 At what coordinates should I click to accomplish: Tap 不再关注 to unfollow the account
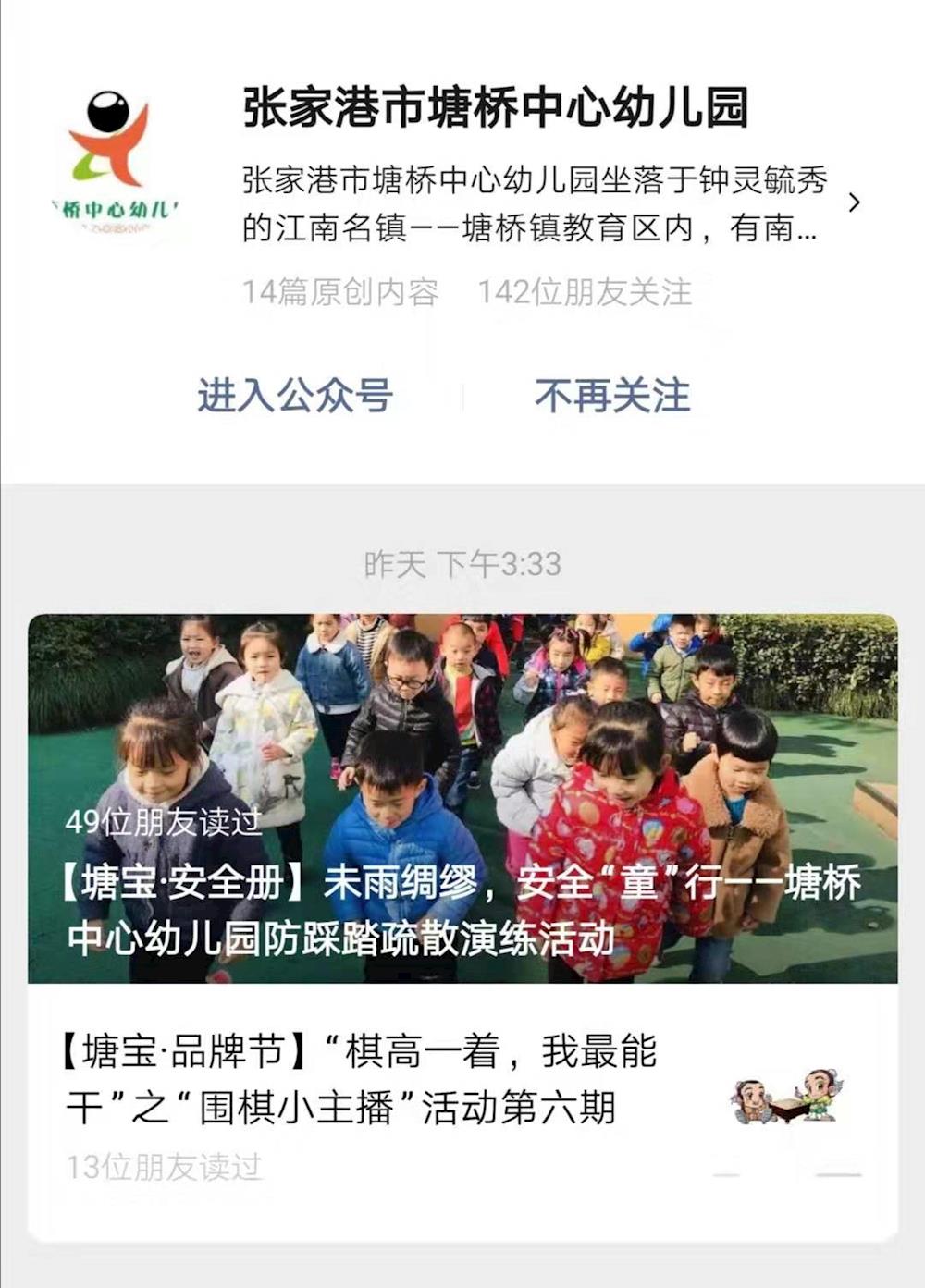(611, 396)
